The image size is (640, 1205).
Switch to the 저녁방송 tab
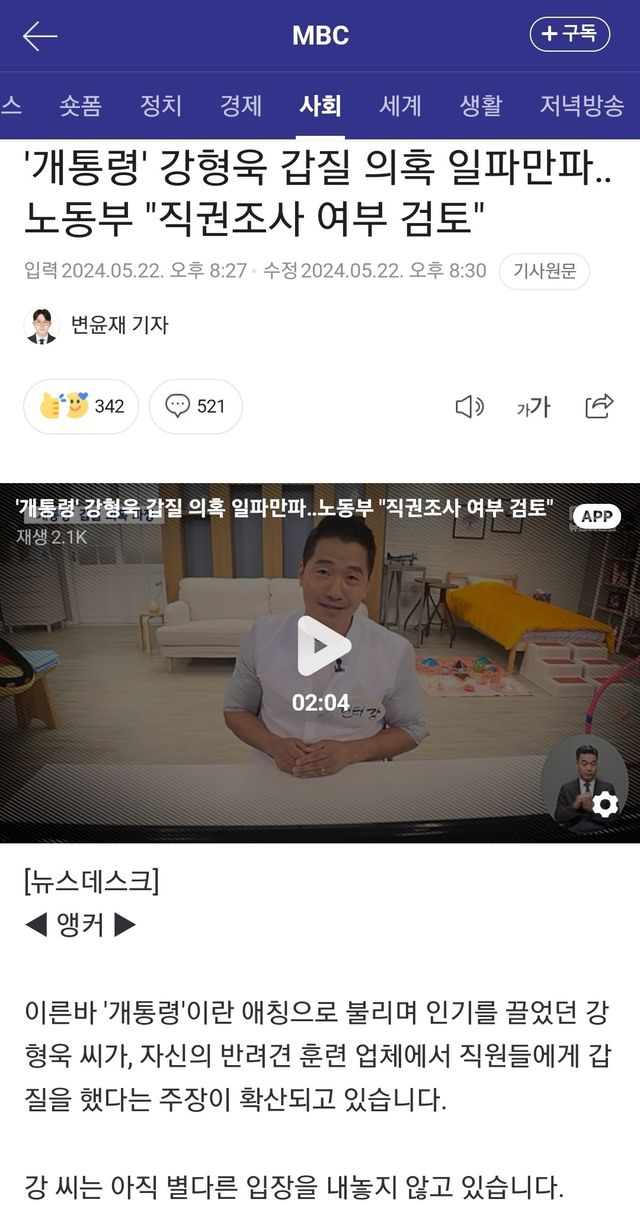coord(582,105)
